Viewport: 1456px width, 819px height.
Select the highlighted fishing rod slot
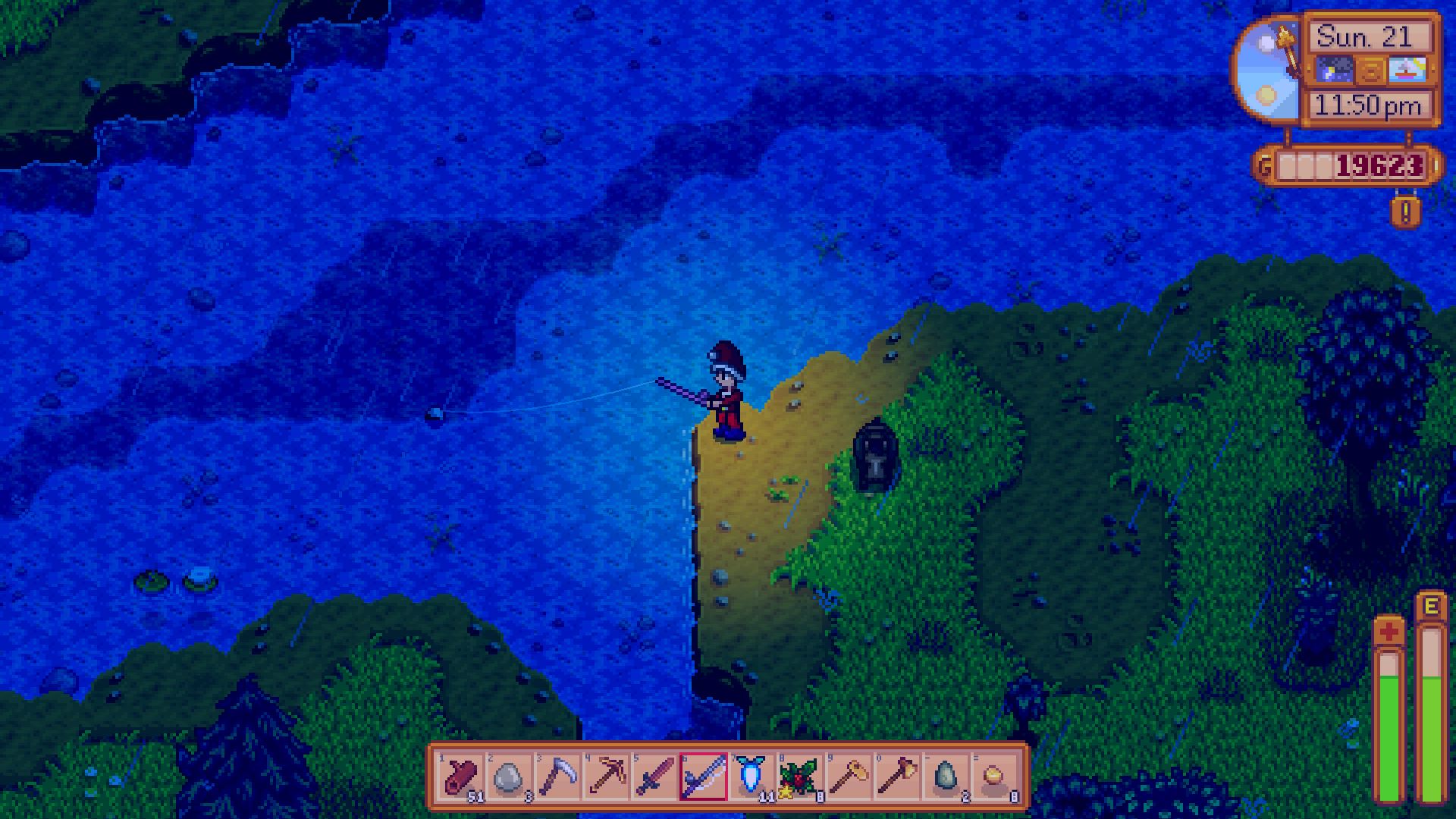pyautogui.click(x=703, y=777)
